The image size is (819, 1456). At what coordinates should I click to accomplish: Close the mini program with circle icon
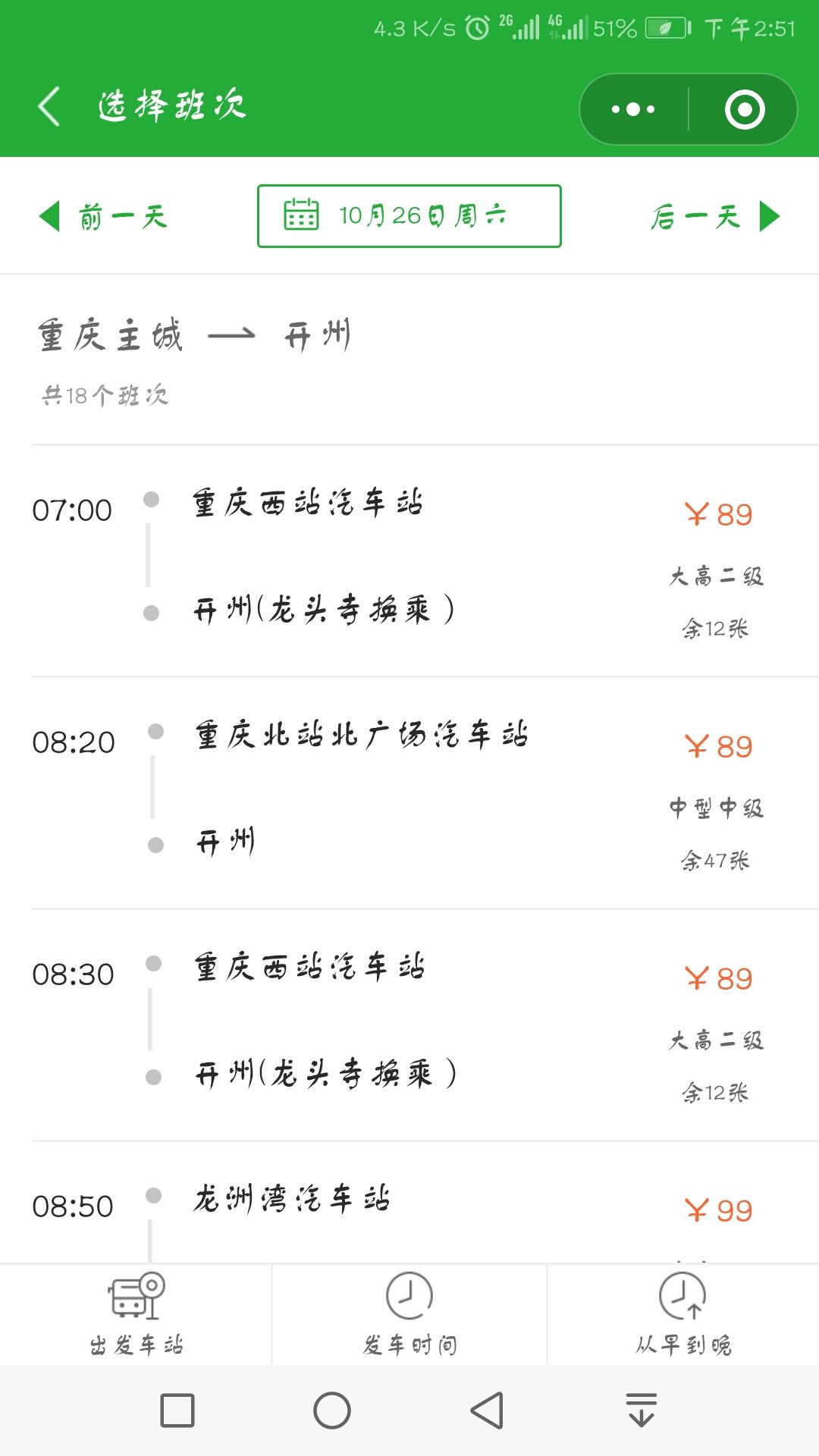point(744,109)
